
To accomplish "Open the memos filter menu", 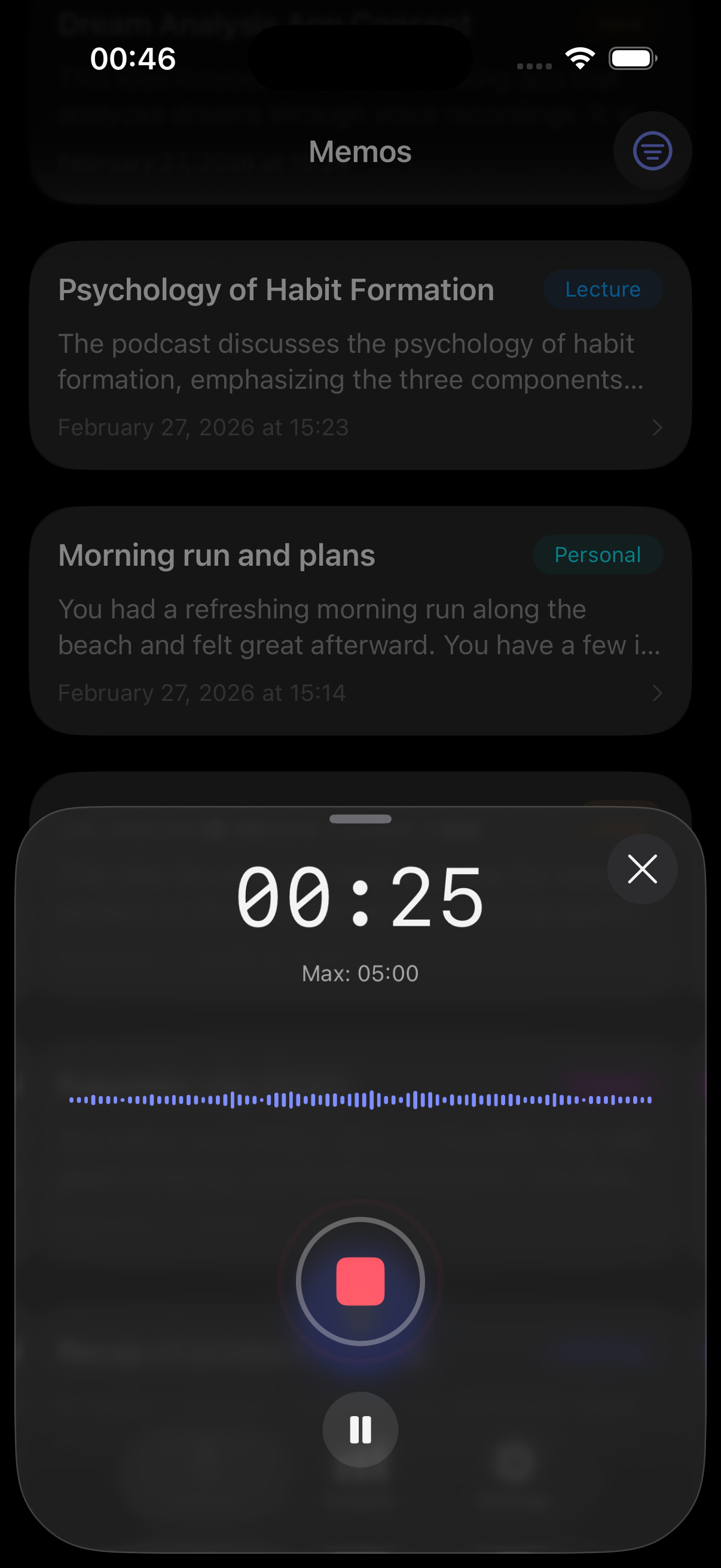I will click(652, 151).
